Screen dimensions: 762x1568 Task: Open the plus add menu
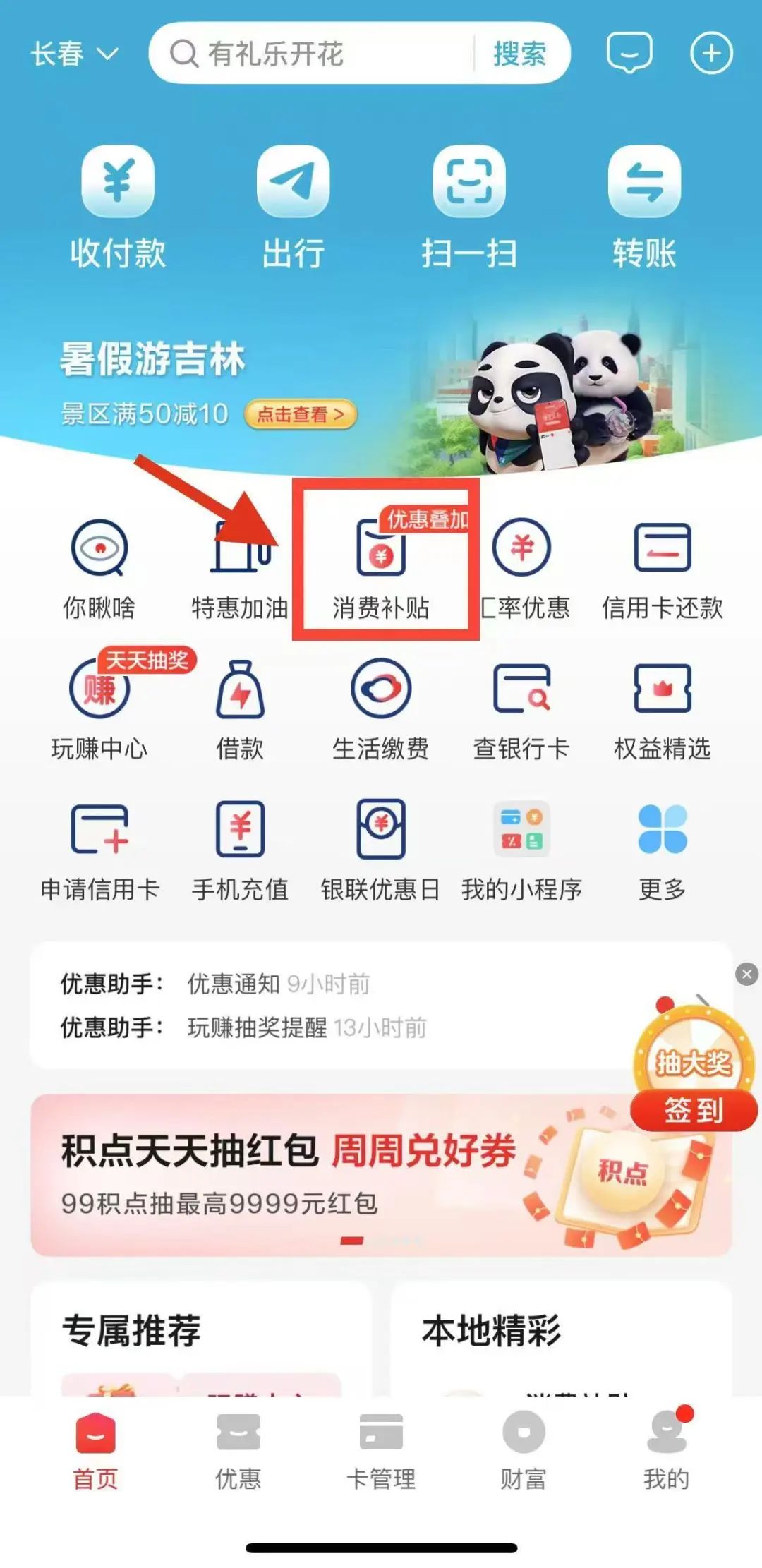(x=710, y=54)
